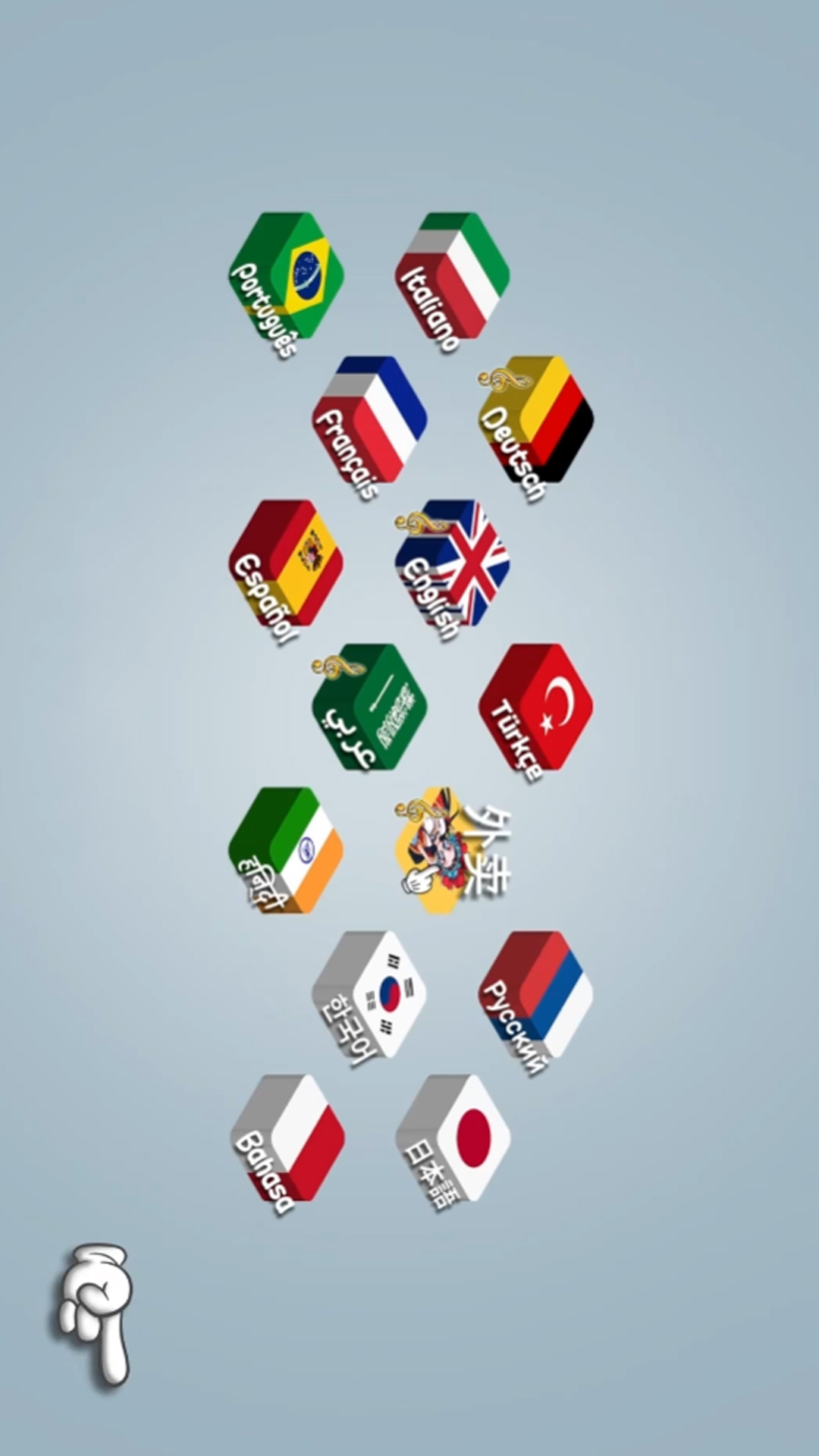819x1456 pixels.
Task: Choose Bahasa language tile
Action: (287, 1138)
